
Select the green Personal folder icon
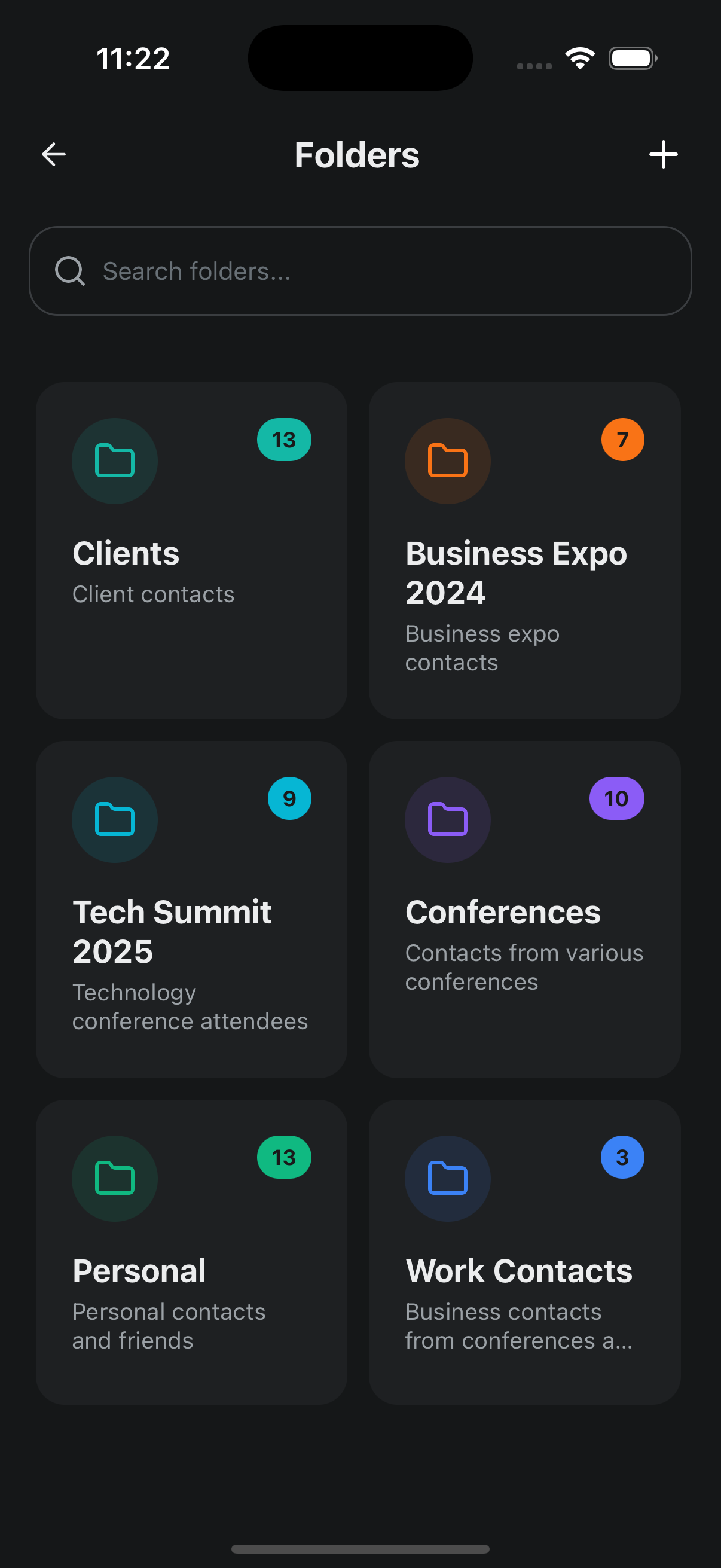(x=114, y=1179)
